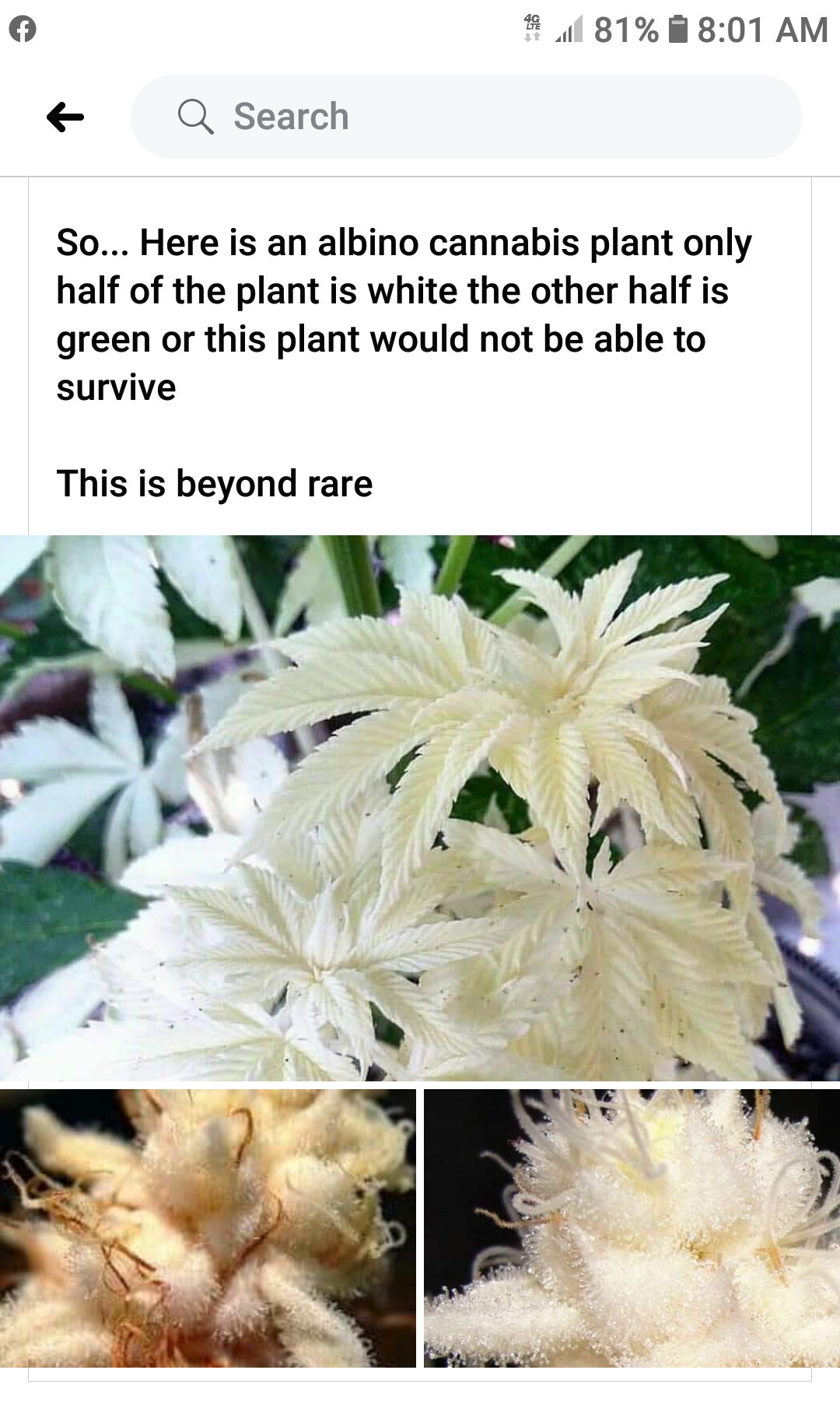This screenshot has height=1412, width=840.
Task: Go back using the arrow
Action: (x=65, y=117)
